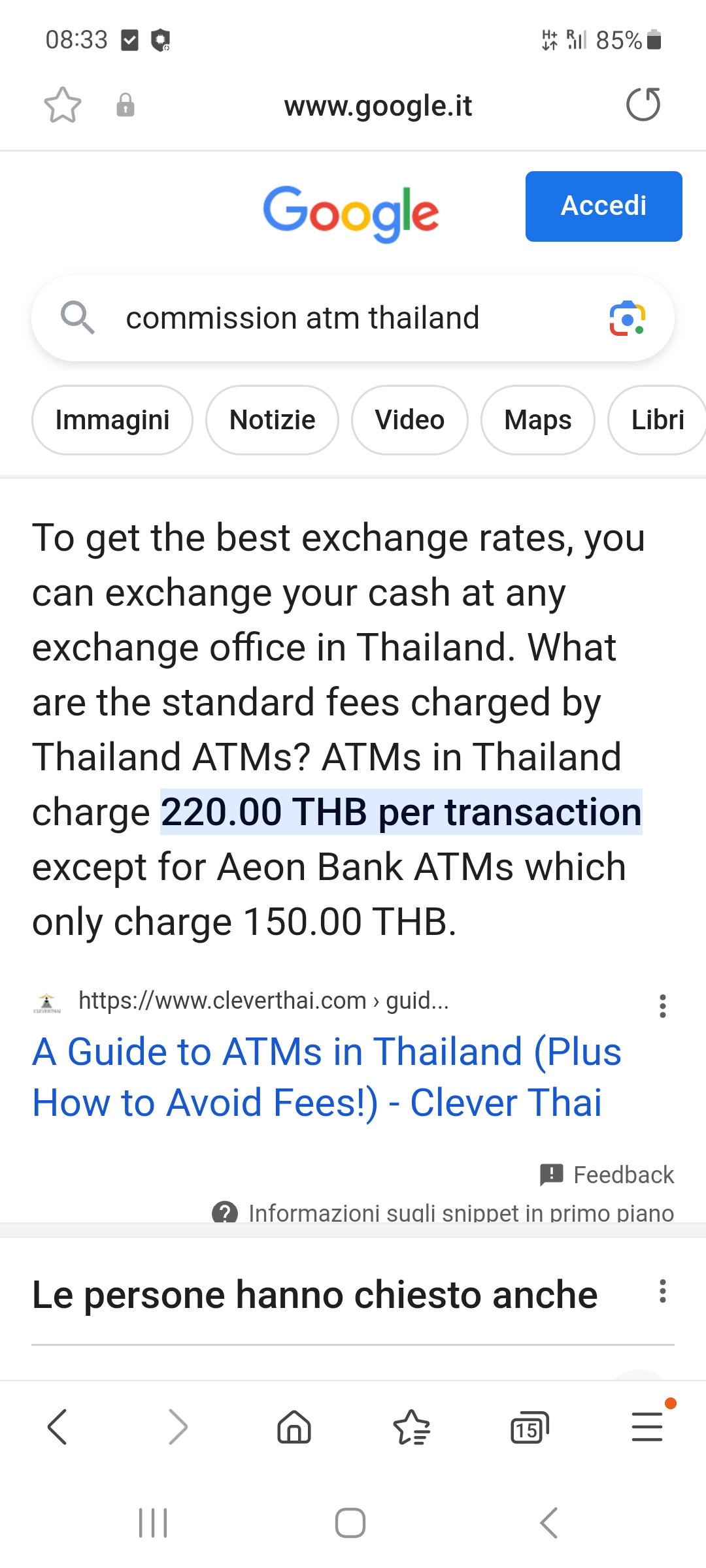Reload the page
The height and width of the screenshot is (1568, 706).
click(x=643, y=105)
